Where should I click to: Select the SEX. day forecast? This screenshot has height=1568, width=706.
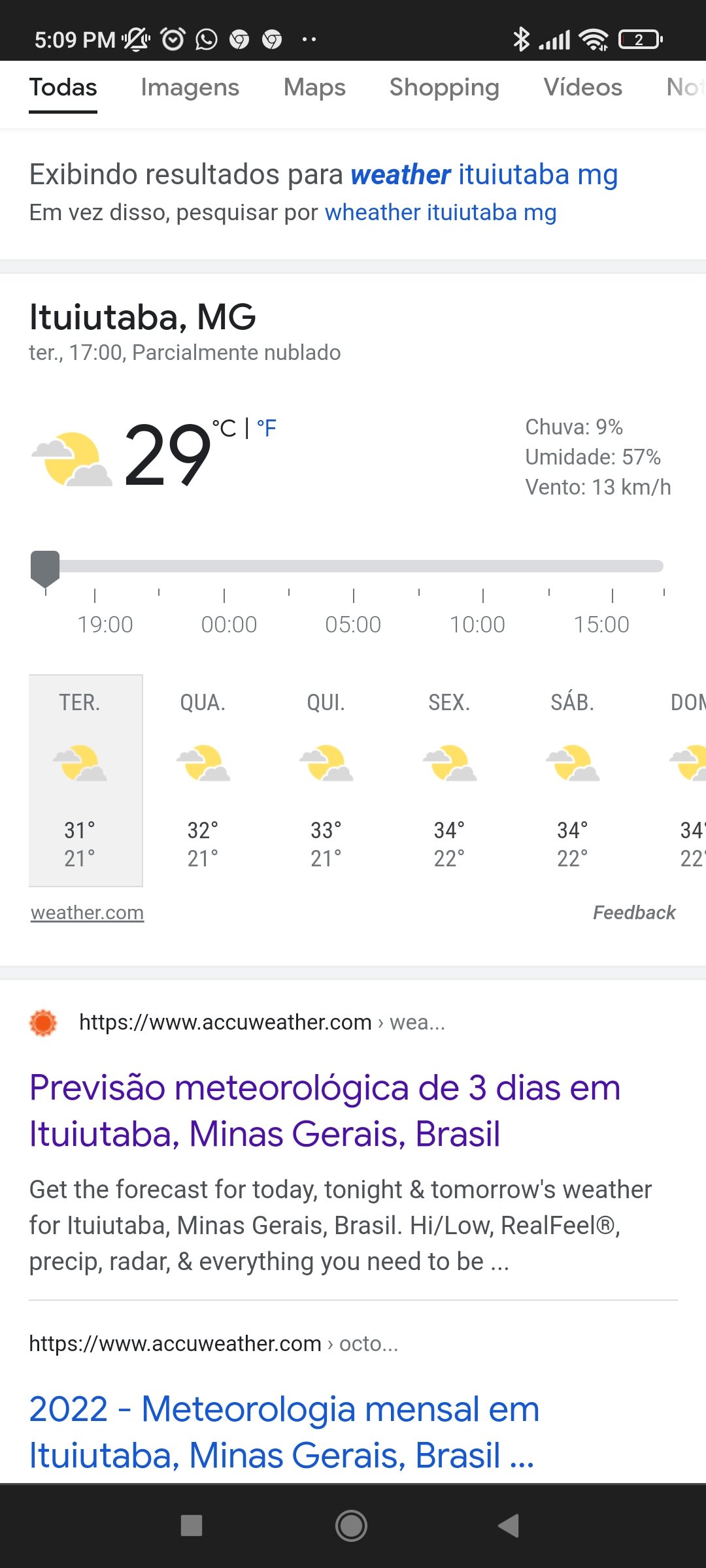pyautogui.click(x=449, y=780)
